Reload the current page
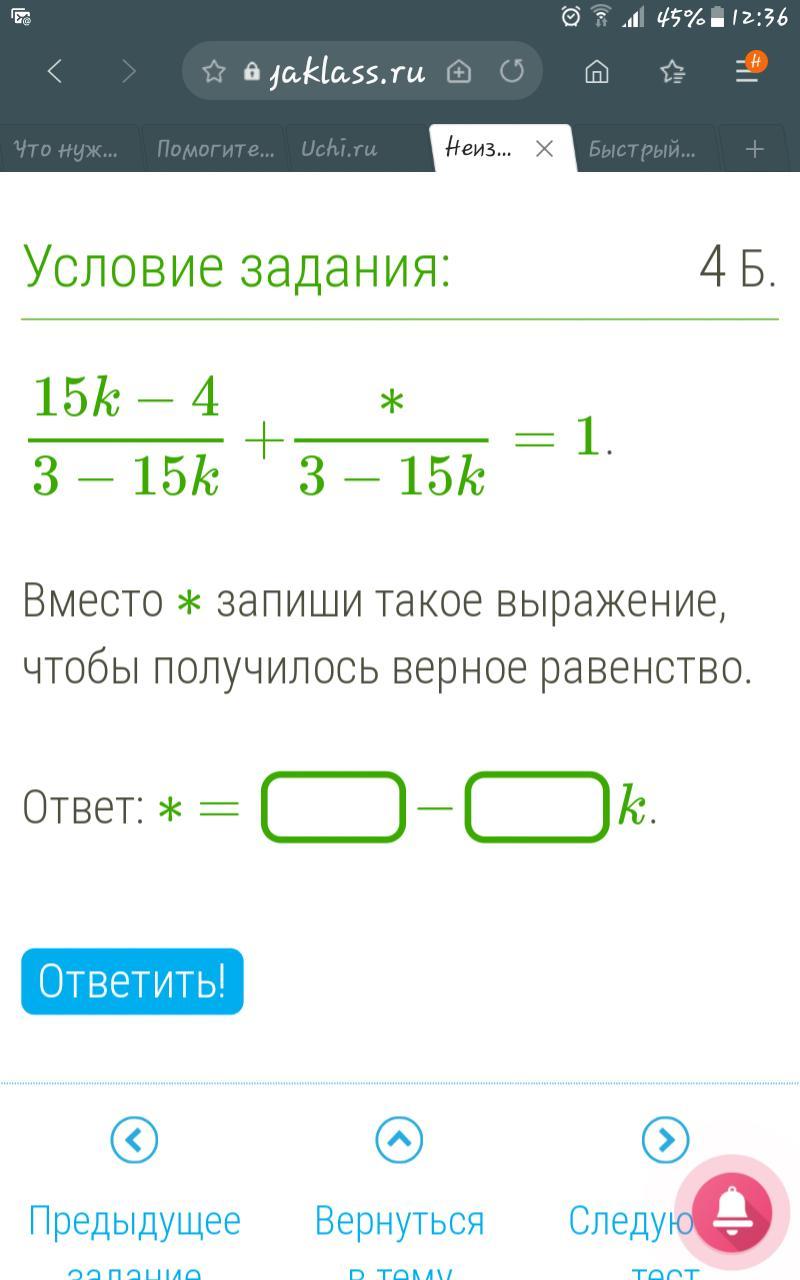Screen dimensions: 800x1280 click(x=512, y=72)
